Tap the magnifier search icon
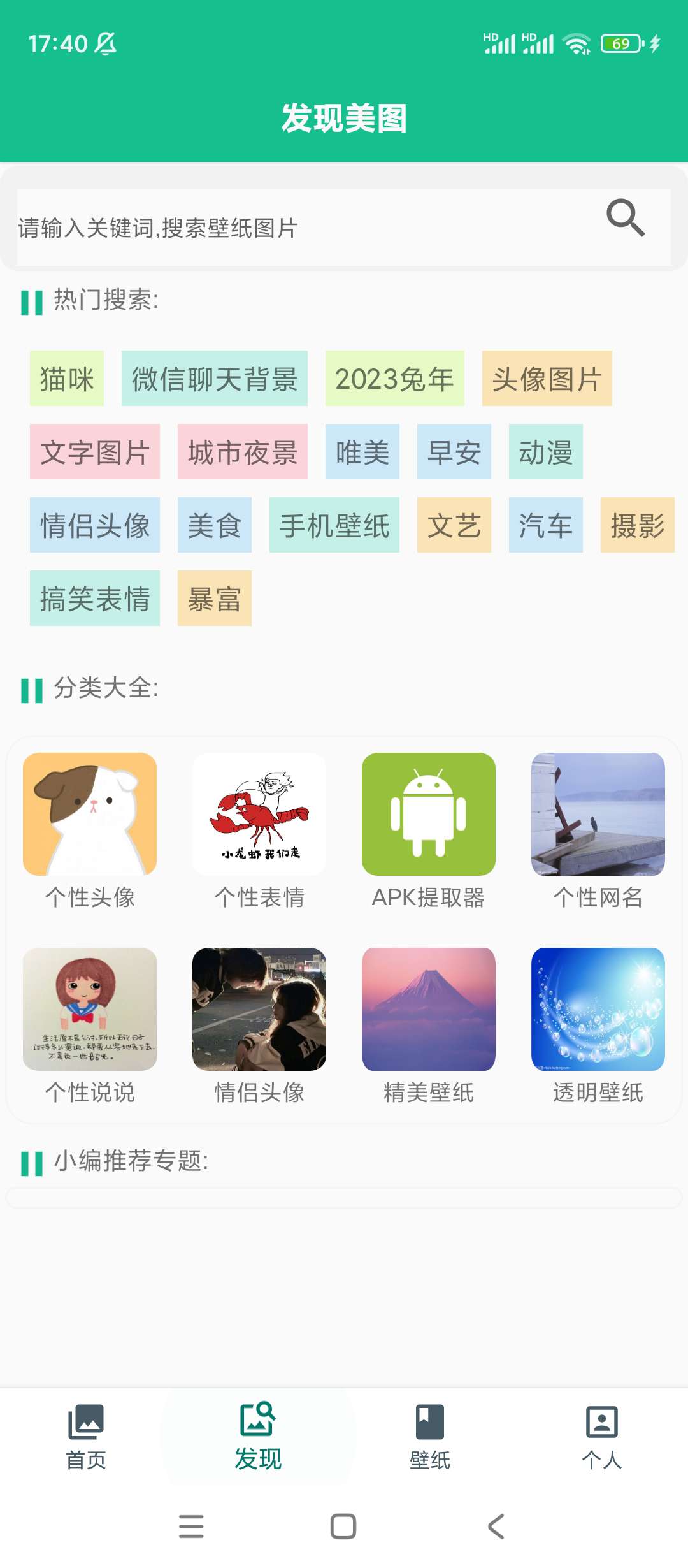 click(626, 218)
